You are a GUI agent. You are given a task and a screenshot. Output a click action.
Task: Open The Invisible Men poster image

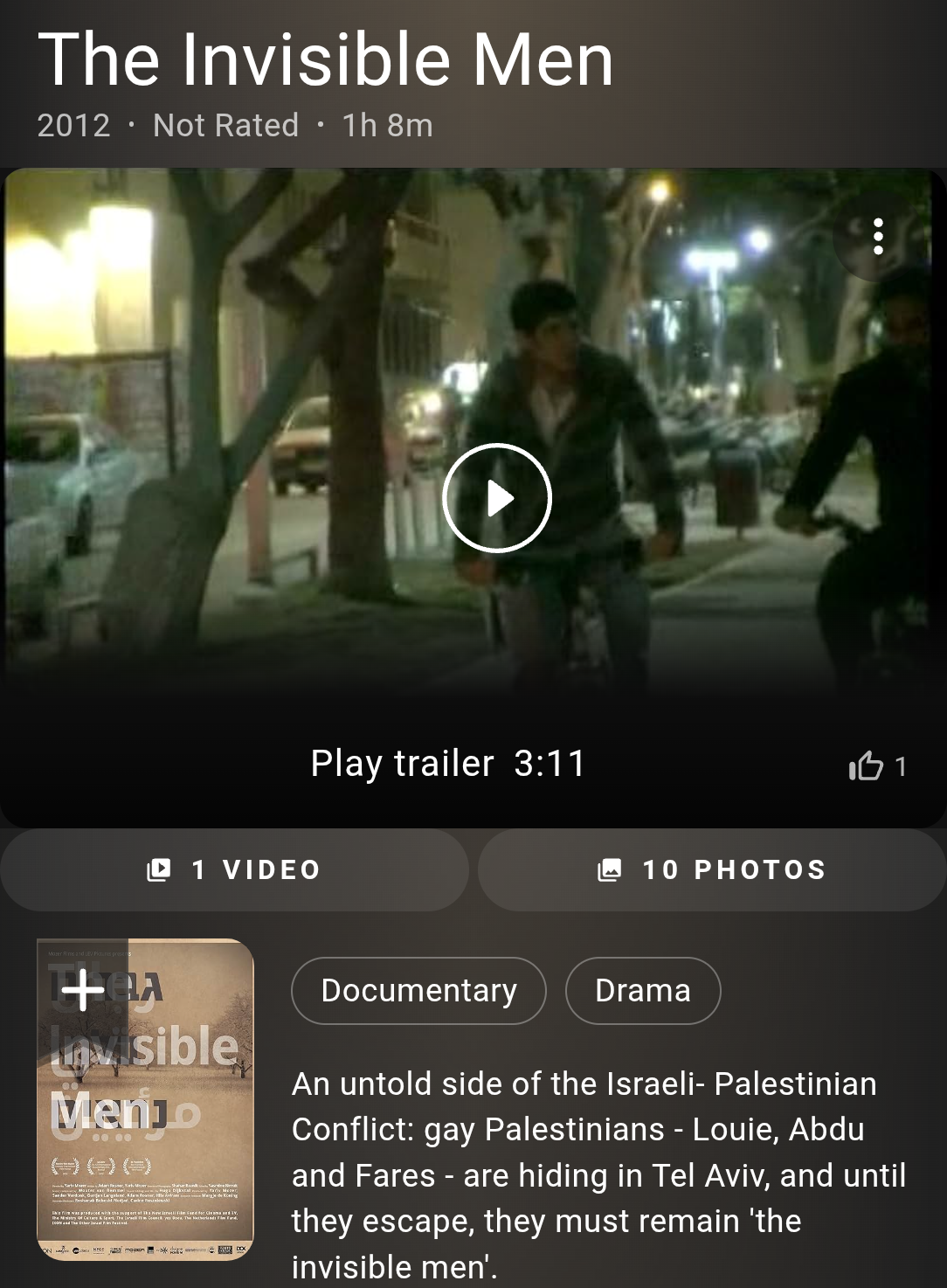point(157,1136)
